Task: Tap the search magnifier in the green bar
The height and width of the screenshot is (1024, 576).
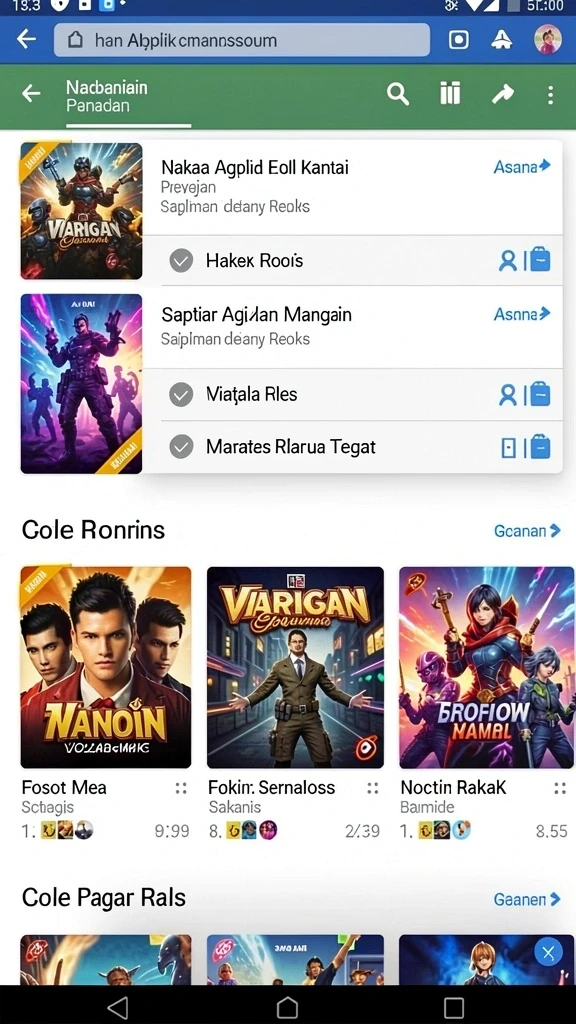Action: click(397, 95)
